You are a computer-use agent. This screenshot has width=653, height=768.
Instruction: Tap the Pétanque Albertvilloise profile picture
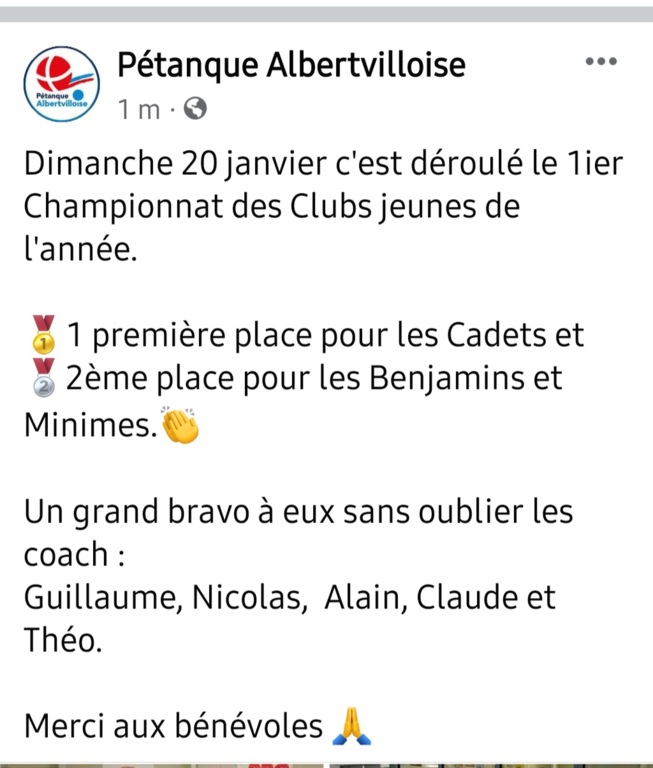[x=61, y=83]
